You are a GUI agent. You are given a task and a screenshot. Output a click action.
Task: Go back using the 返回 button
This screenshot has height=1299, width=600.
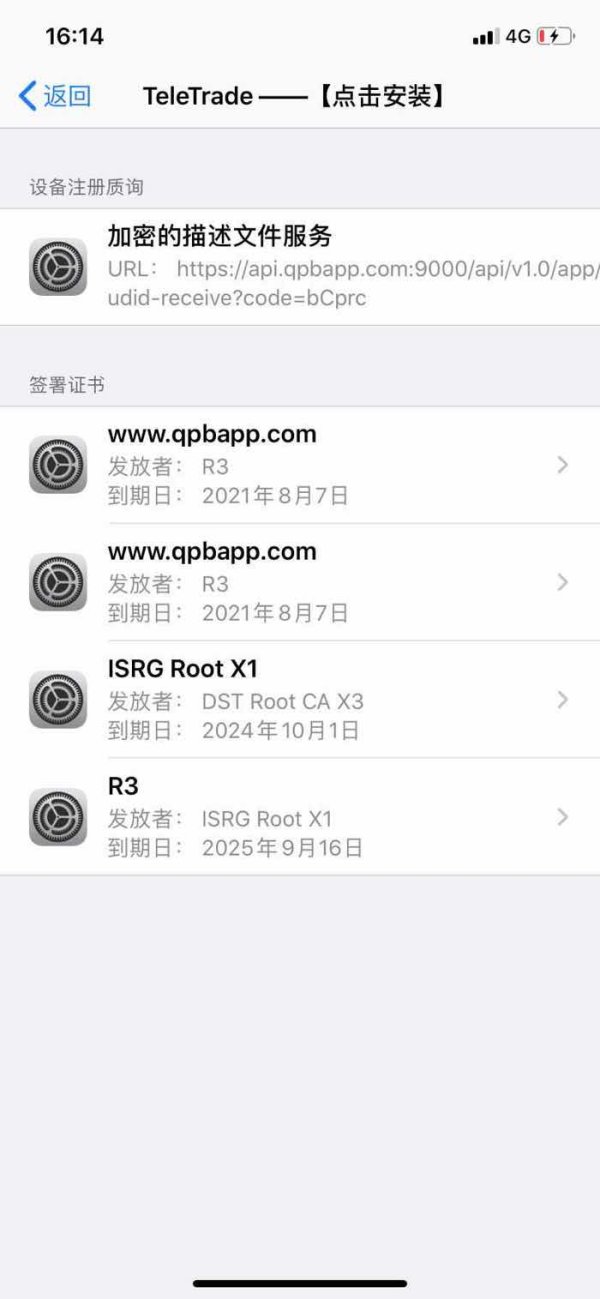pos(55,96)
